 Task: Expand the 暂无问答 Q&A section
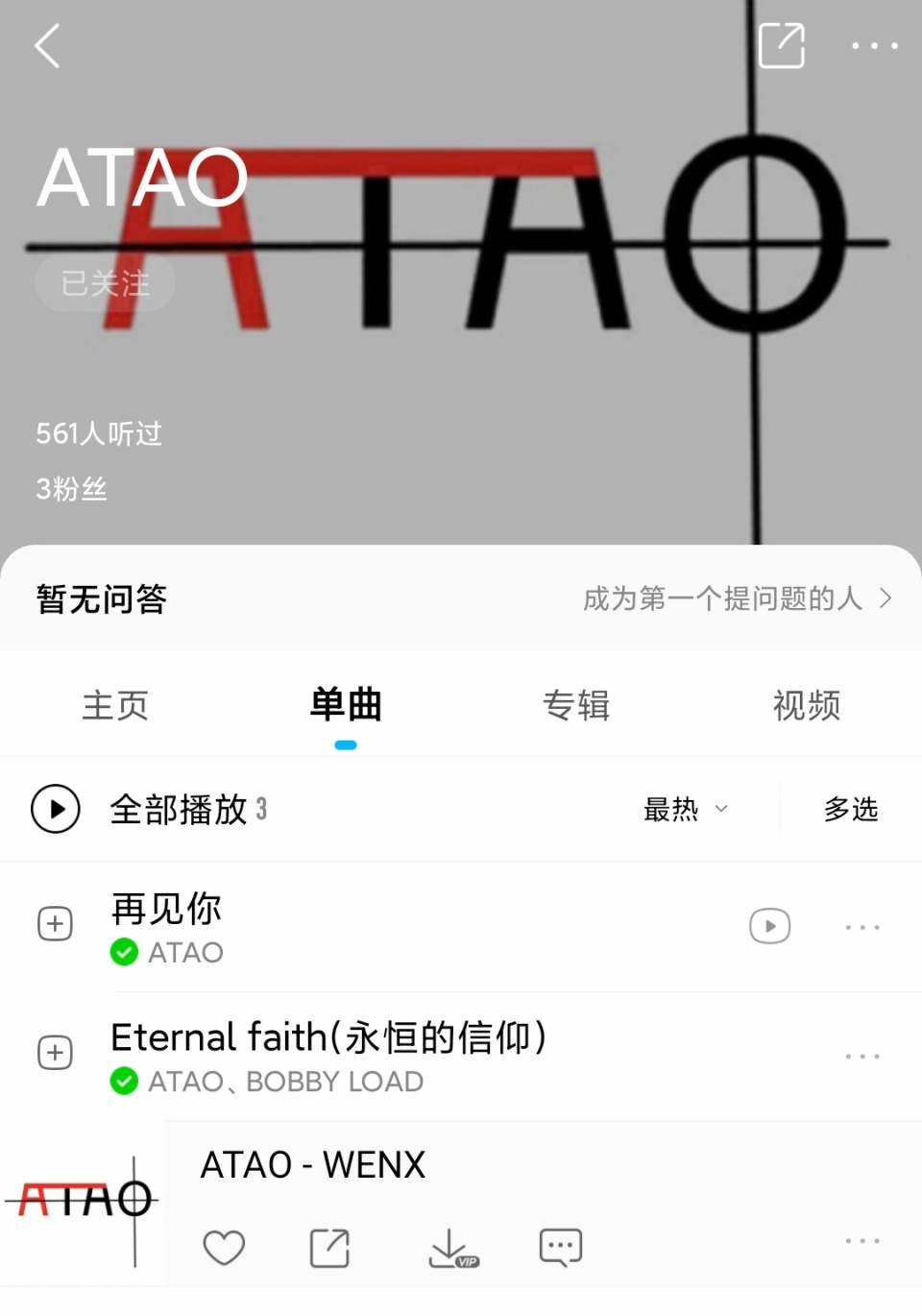click(x=100, y=598)
